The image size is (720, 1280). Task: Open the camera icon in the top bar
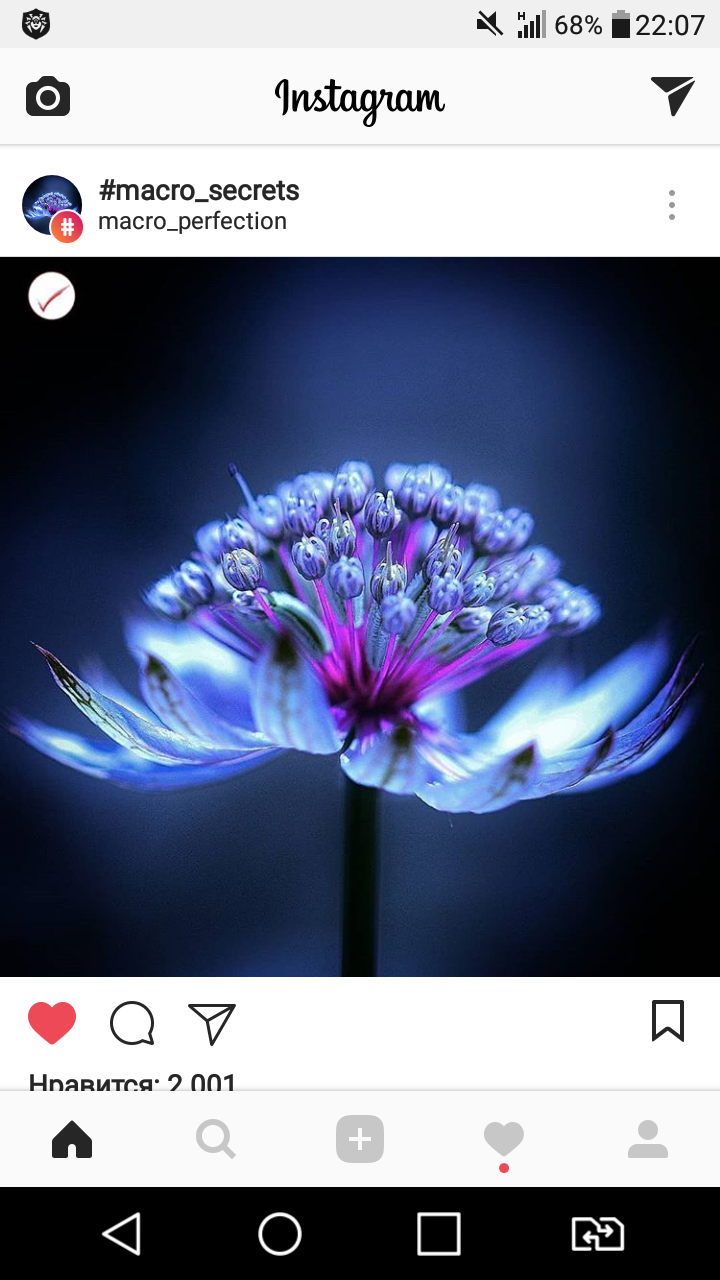[47, 97]
